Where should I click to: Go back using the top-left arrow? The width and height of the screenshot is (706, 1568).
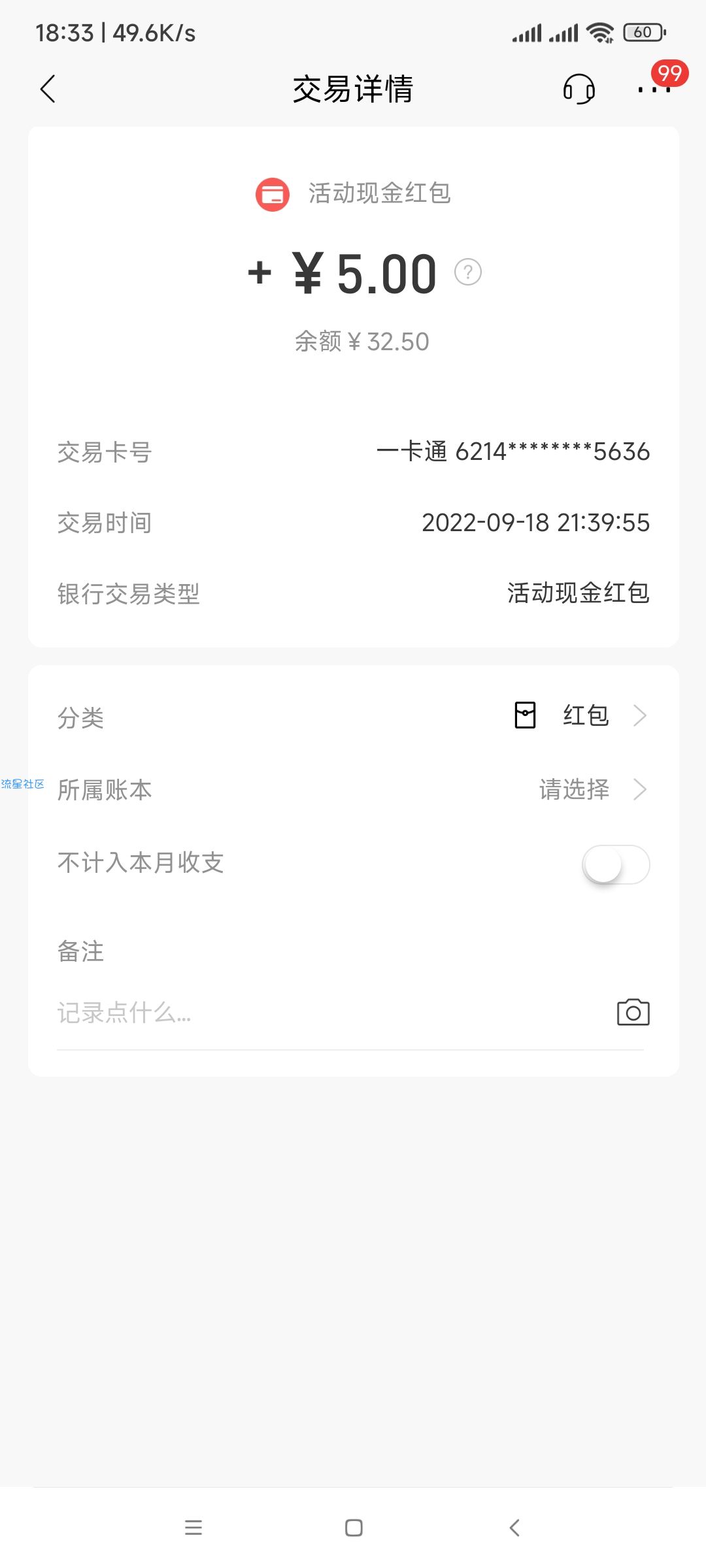click(x=48, y=89)
